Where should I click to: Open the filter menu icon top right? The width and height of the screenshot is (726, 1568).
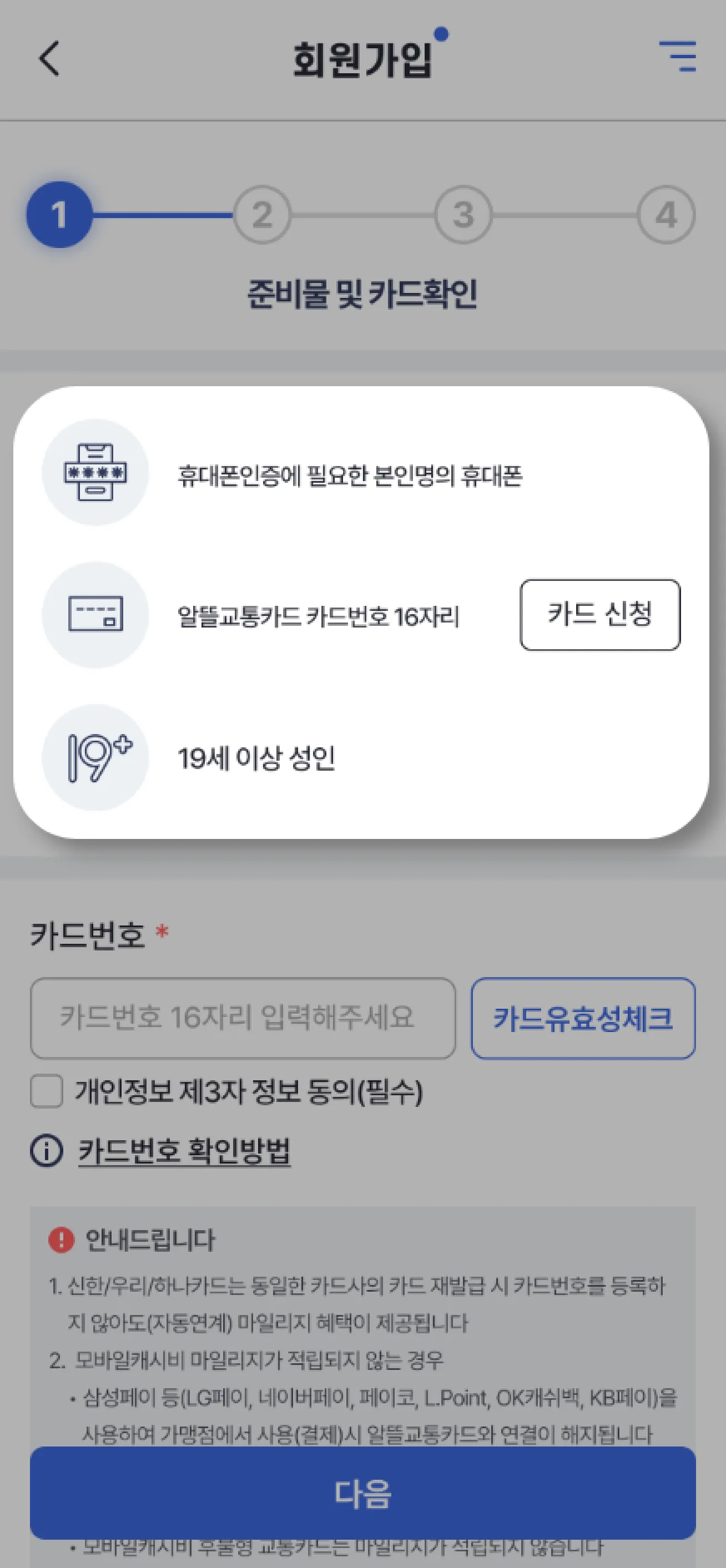click(x=678, y=57)
